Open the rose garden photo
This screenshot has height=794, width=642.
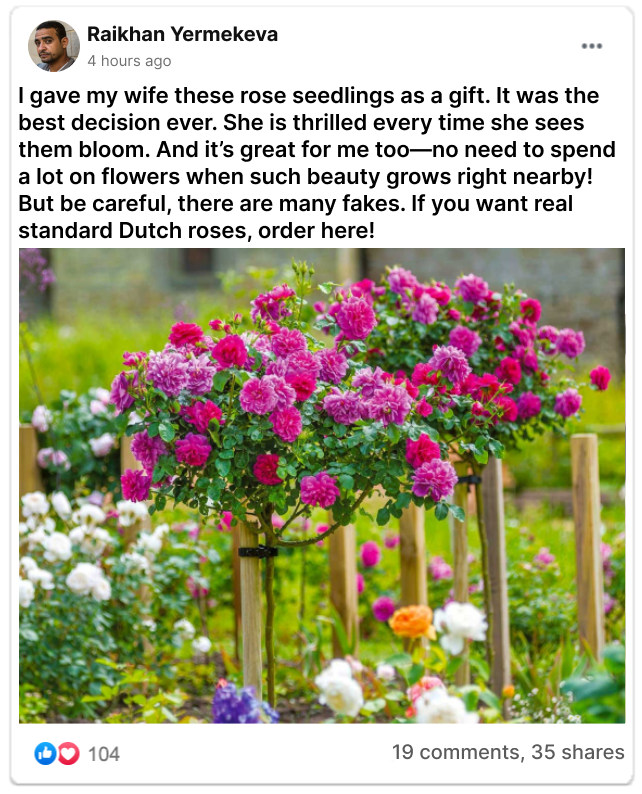click(321, 485)
